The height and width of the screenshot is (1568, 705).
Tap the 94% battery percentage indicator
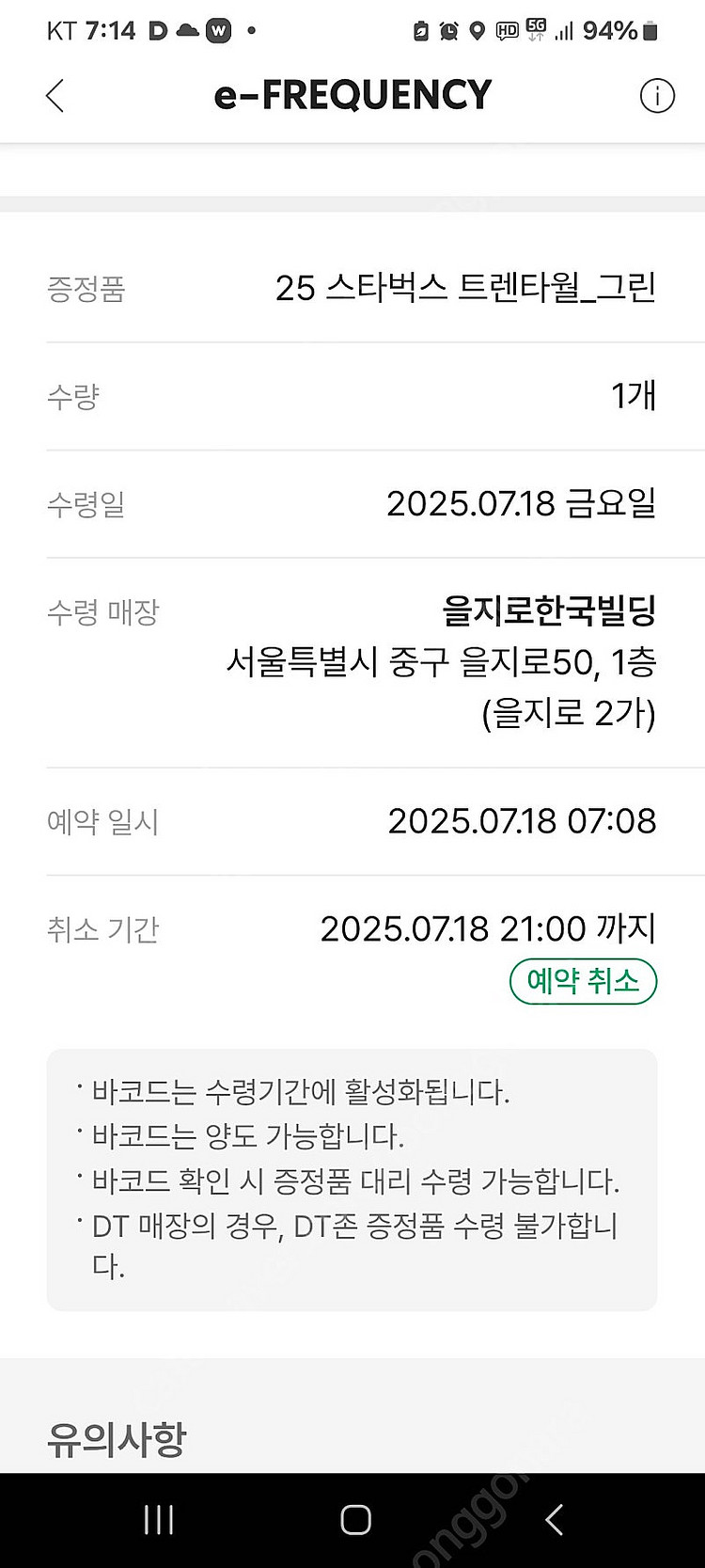coord(609,31)
